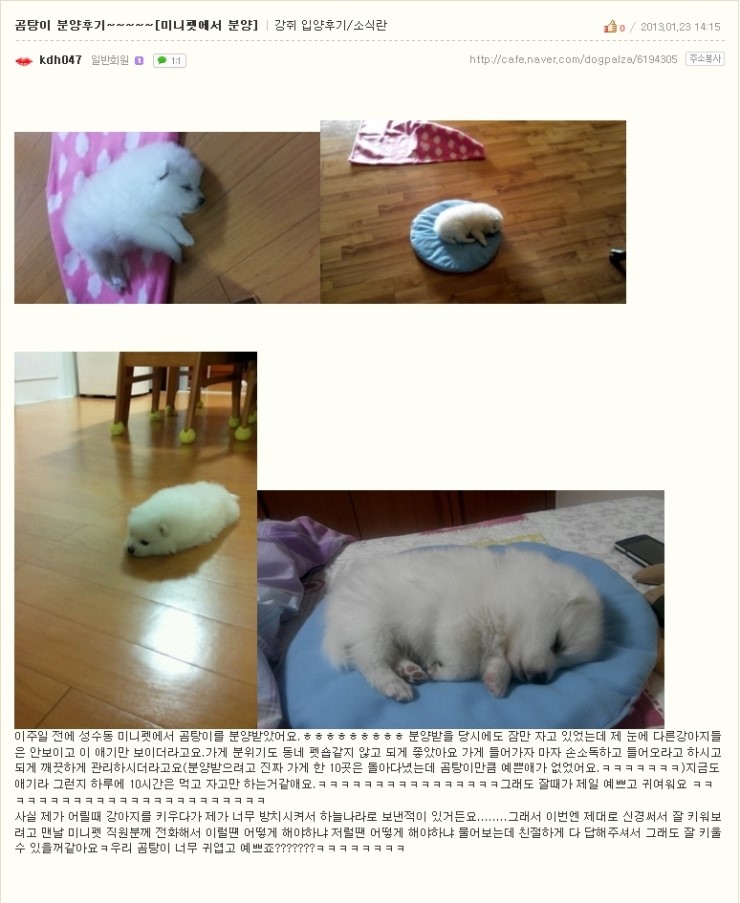
Task: Like this post with the thumbs-up icon
Action: pyautogui.click(x=610, y=26)
